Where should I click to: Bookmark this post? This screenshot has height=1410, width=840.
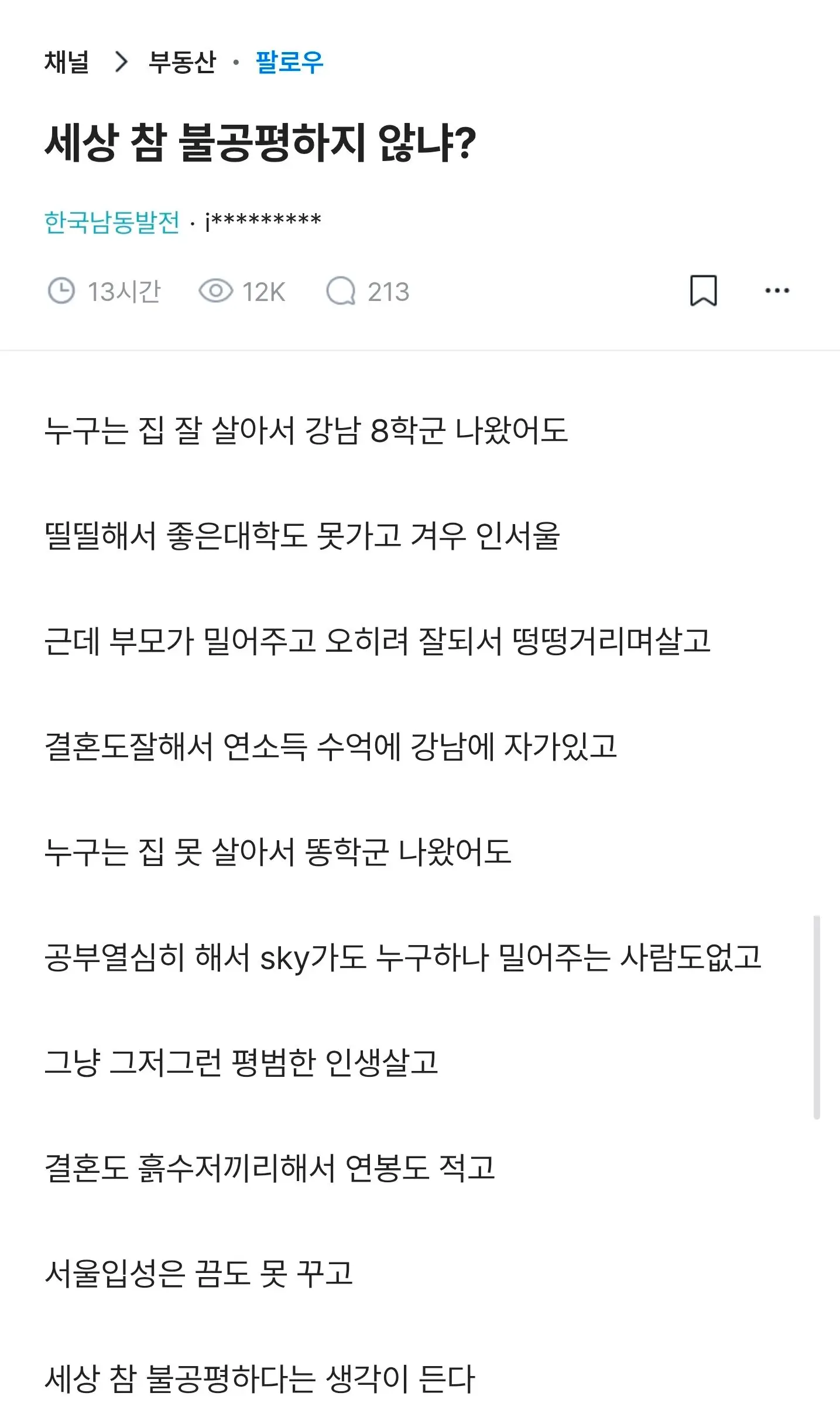(703, 290)
